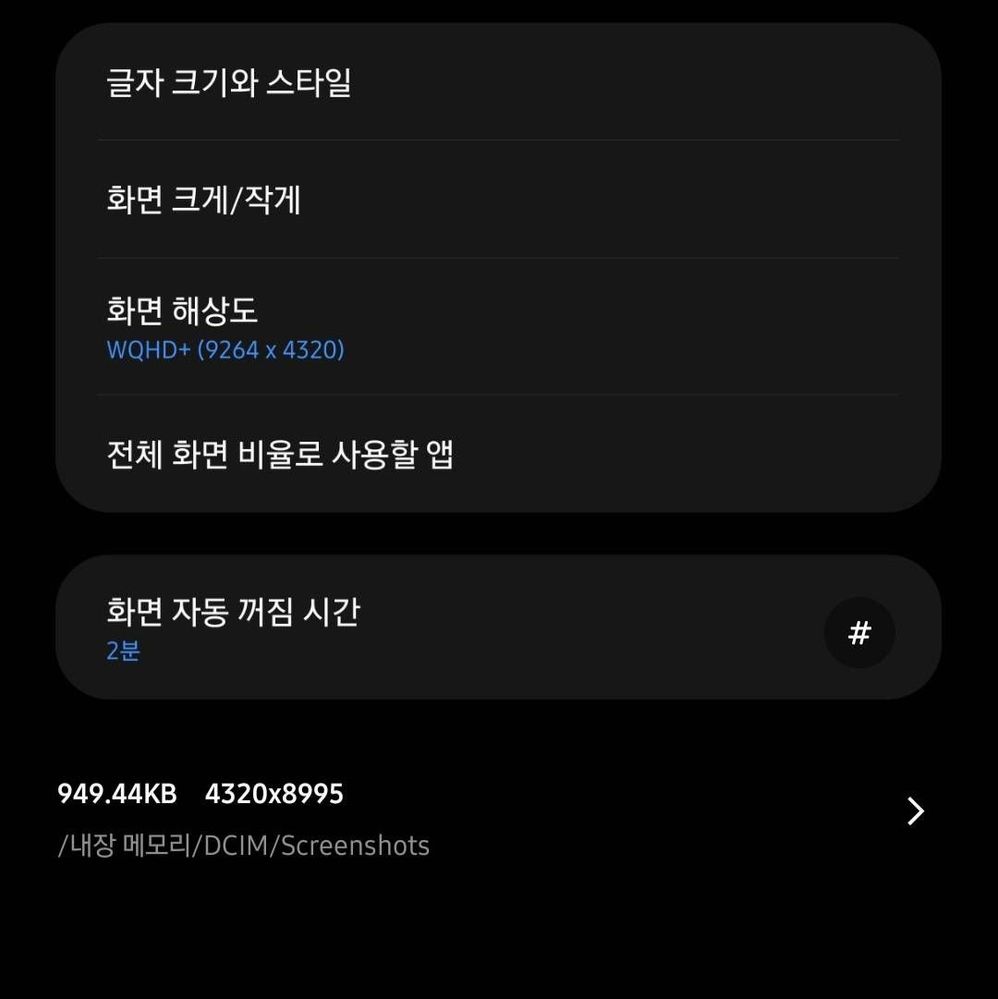Viewport: 998px width, 999px height.
Task: Add a tag with the # button
Action: pyautogui.click(x=859, y=633)
